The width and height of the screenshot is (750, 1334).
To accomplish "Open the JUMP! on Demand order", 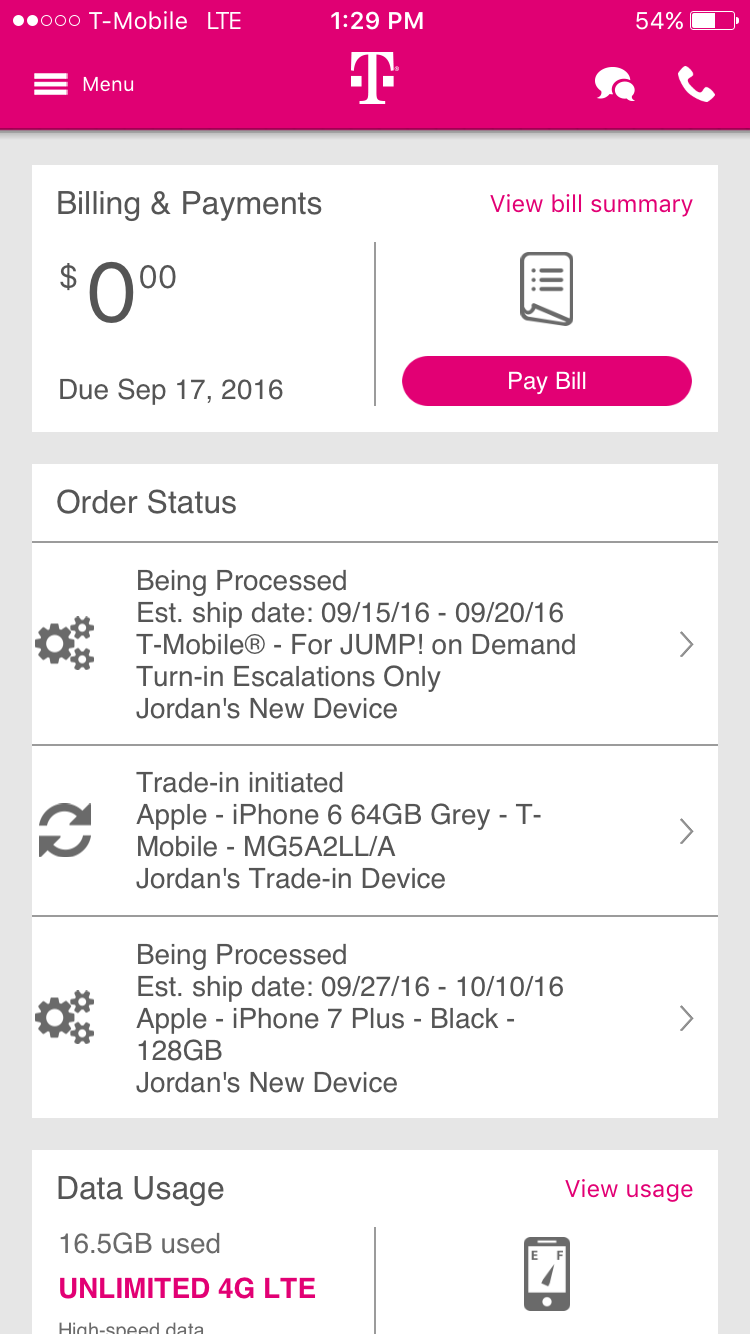I will click(x=375, y=644).
